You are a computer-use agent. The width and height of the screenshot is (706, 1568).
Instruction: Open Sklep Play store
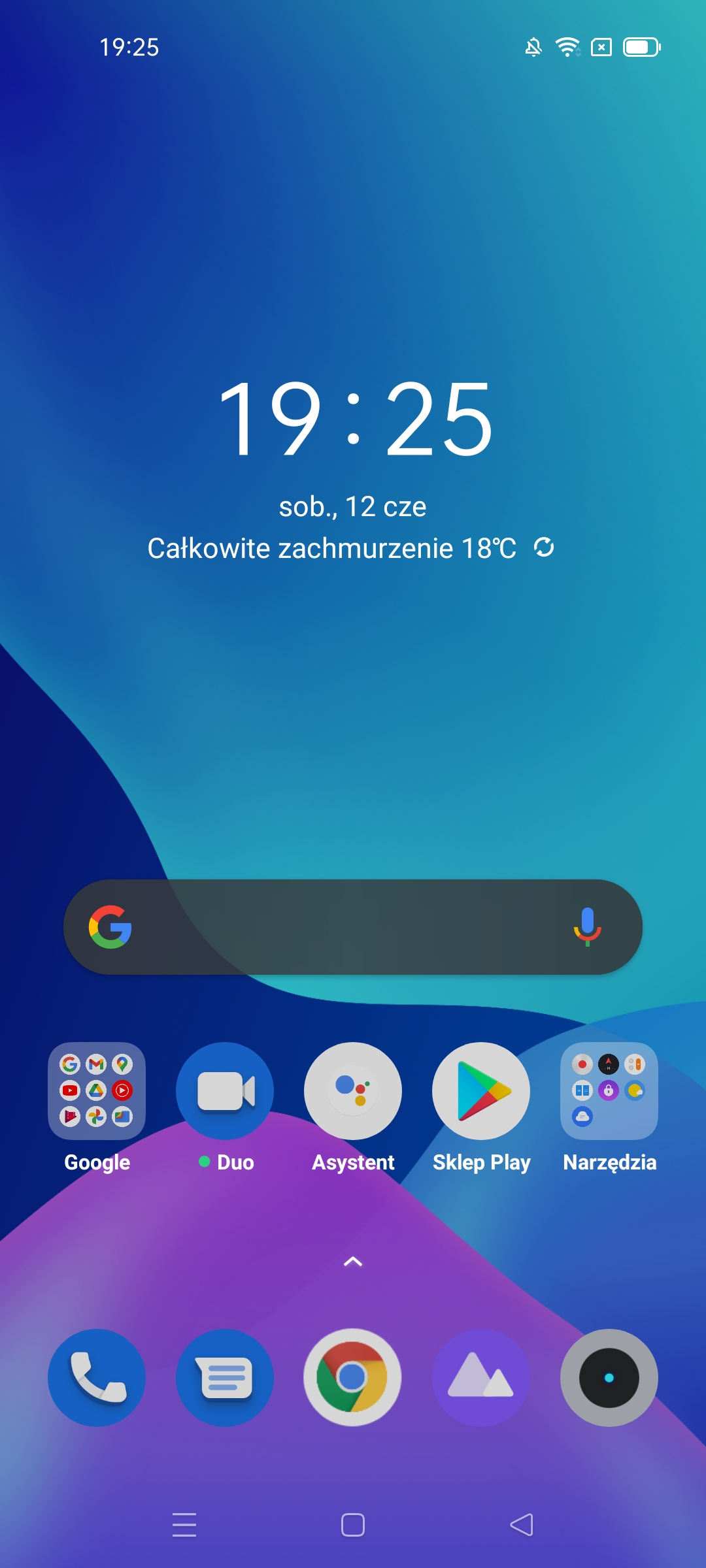(x=481, y=1090)
